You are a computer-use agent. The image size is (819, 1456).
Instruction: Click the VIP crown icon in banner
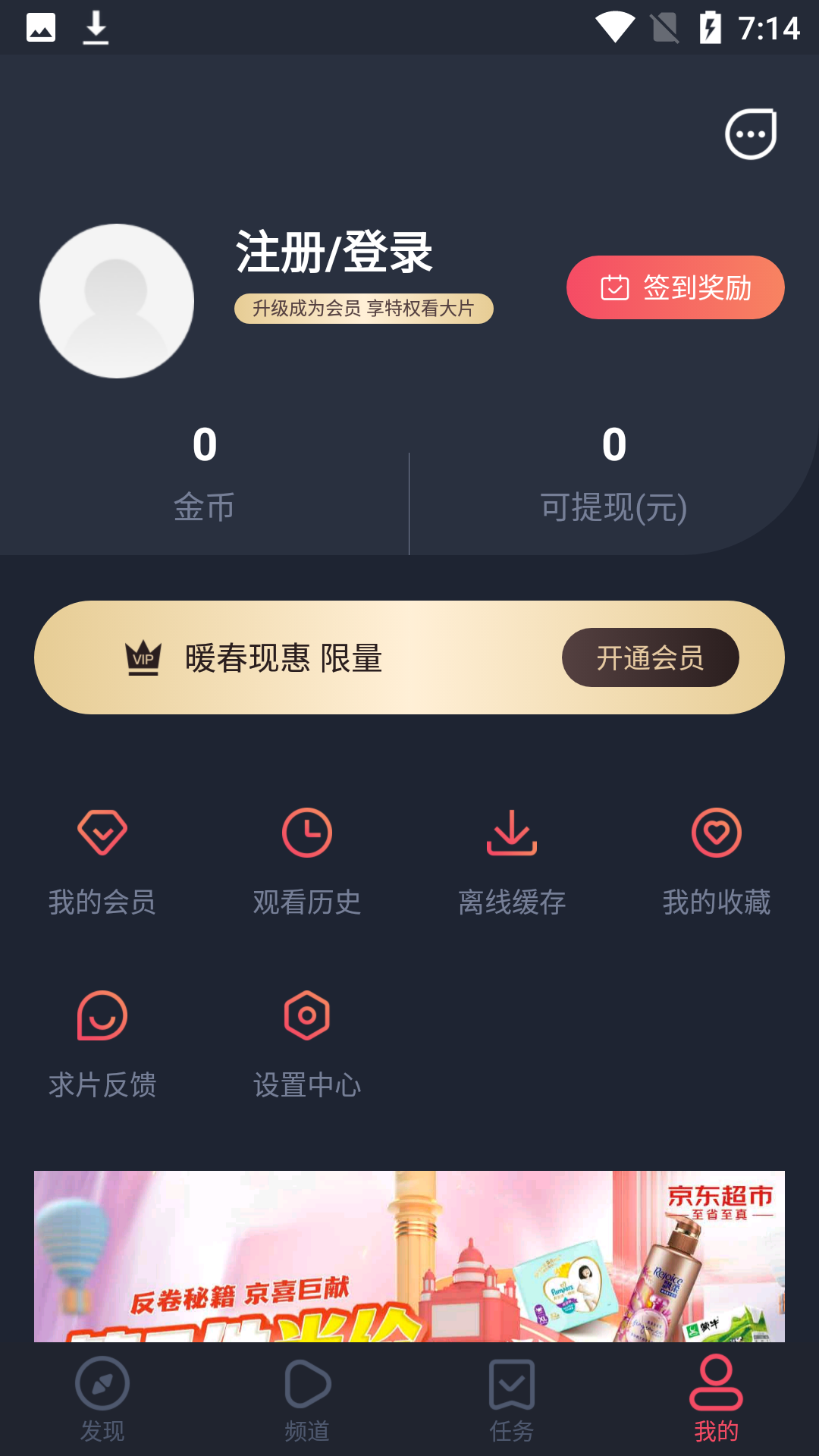(143, 657)
